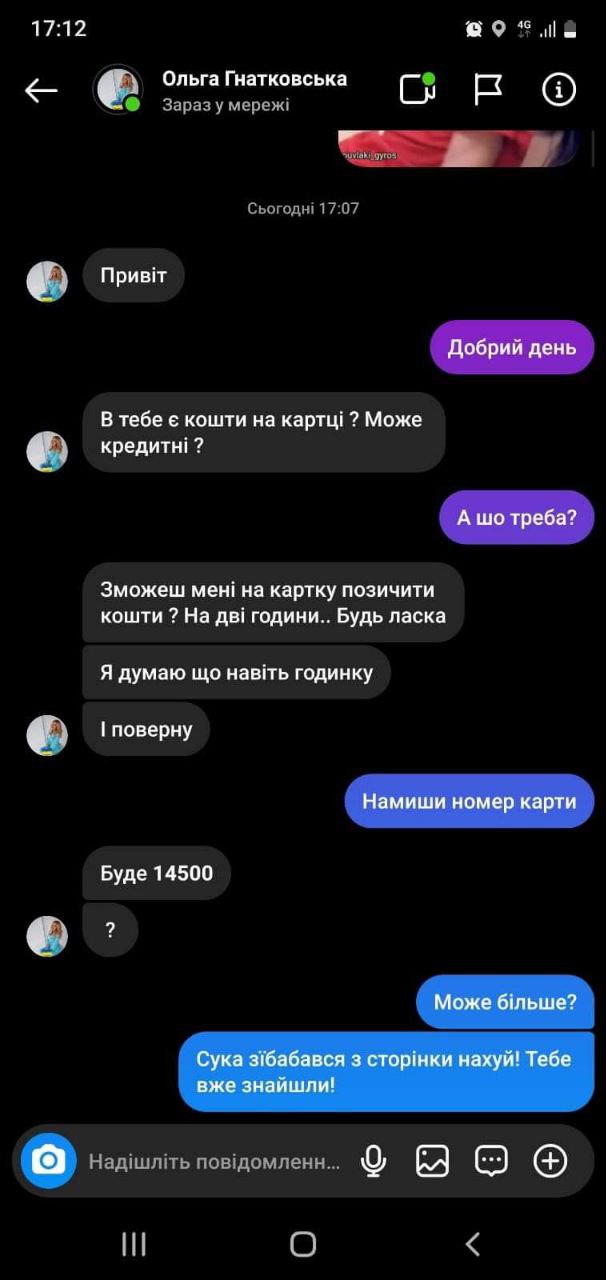Open Ольга Гнатковська profile header
The height and width of the screenshot is (1280, 606).
[x=253, y=90]
